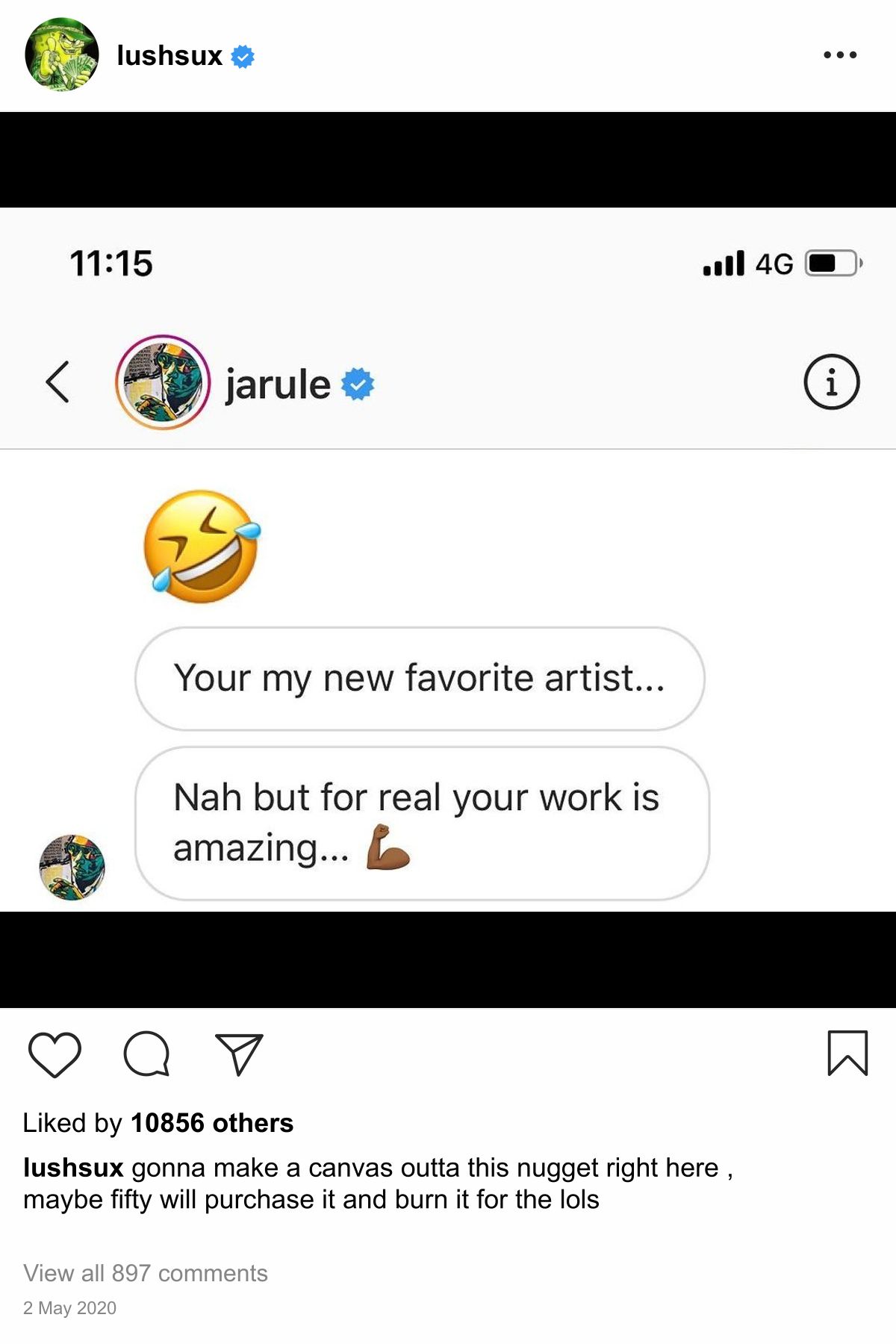Open lushsux profile picture
Viewport: 896px width, 1344px height.
[x=62, y=55]
